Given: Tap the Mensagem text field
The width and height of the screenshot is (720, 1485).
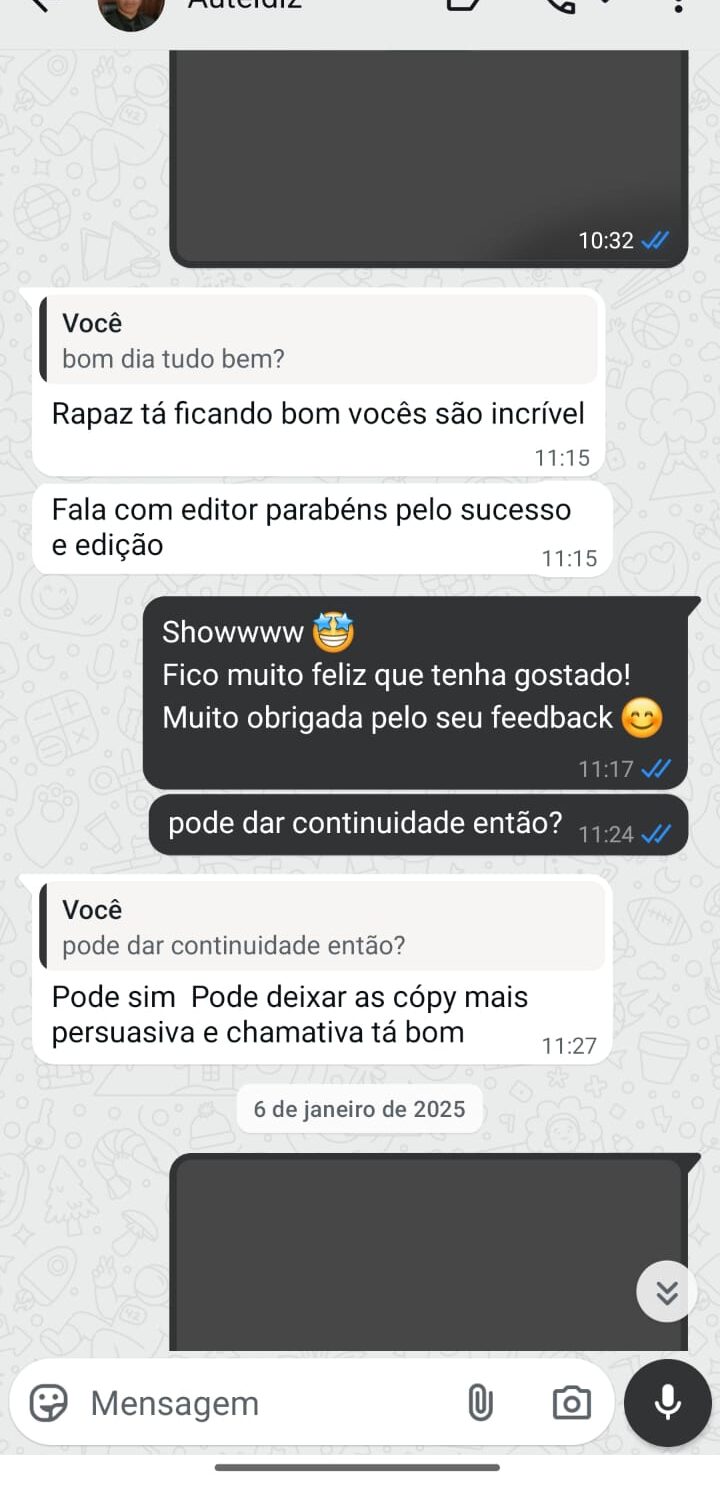Looking at the screenshot, I should tap(260, 1403).
